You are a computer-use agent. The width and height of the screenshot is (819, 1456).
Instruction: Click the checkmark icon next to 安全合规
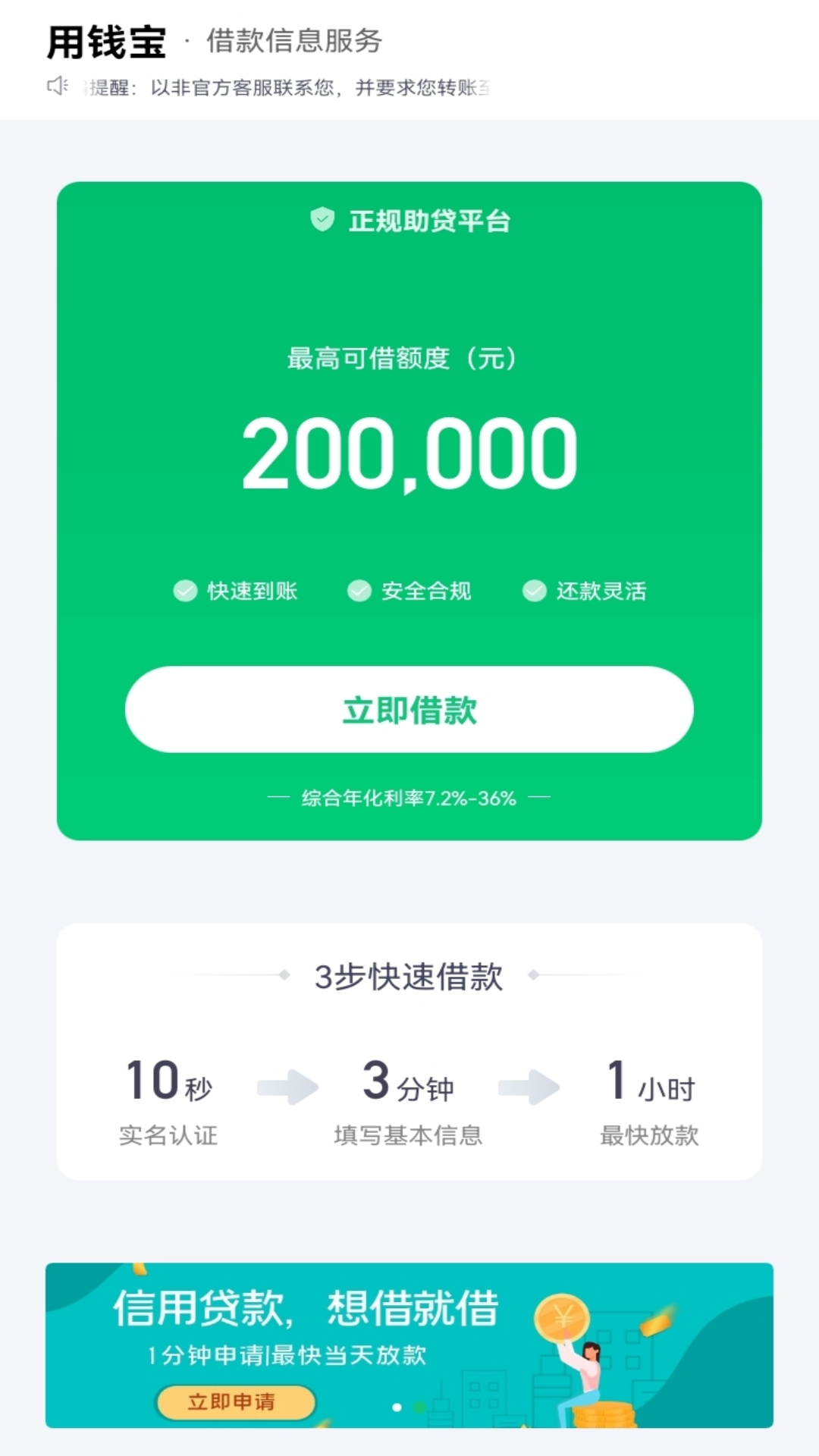coord(359,591)
